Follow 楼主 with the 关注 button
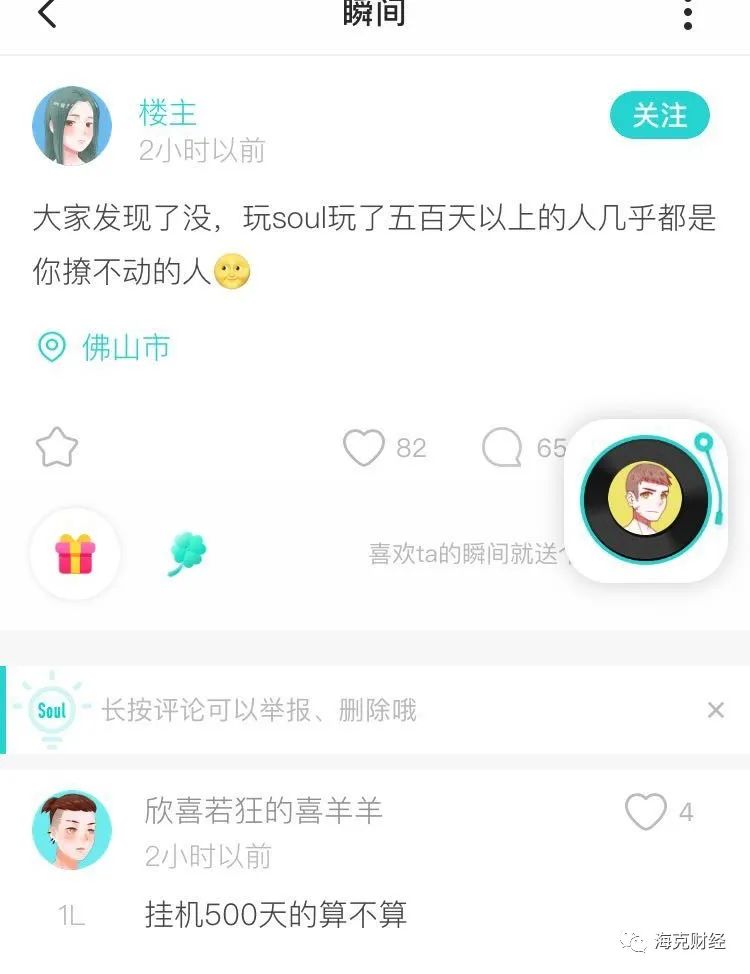The width and height of the screenshot is (750, 974). (659, 116)
